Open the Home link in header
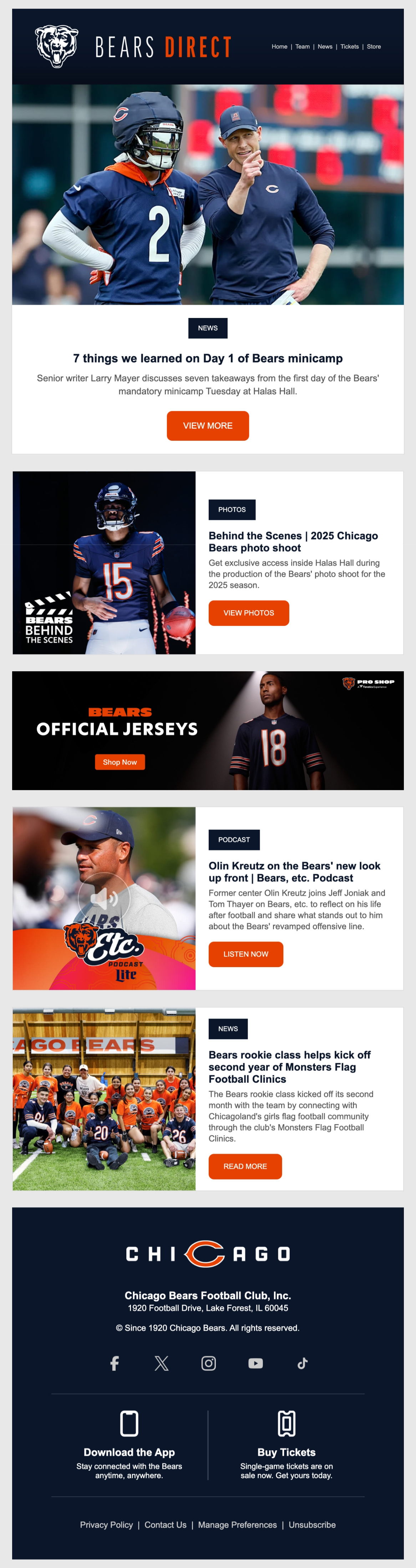Image resolution: width=416 pixels, height=1568 pixels. 279,47
